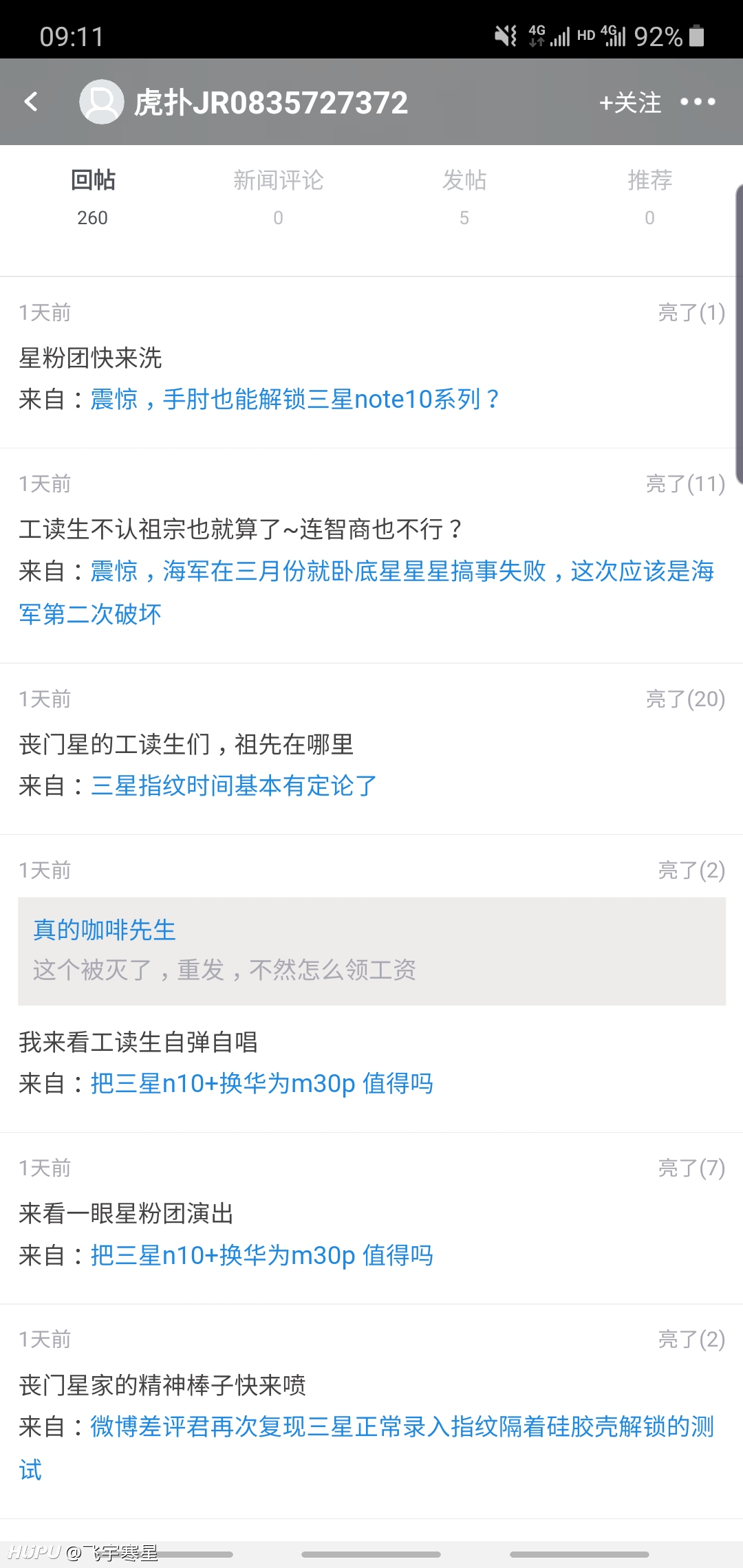Switch to the 新闻评论 tab

[278, 197]
